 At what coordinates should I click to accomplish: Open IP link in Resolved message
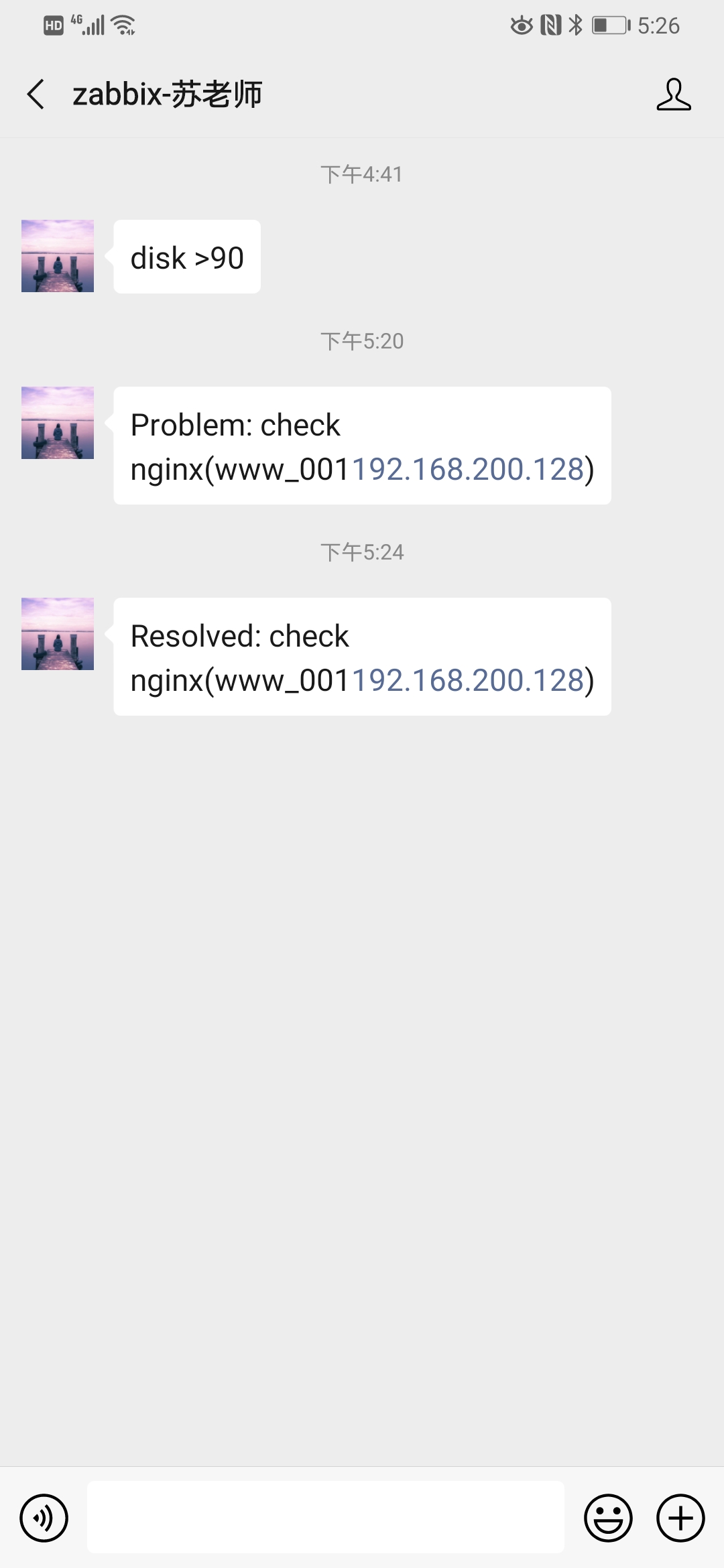pos(468,680)
